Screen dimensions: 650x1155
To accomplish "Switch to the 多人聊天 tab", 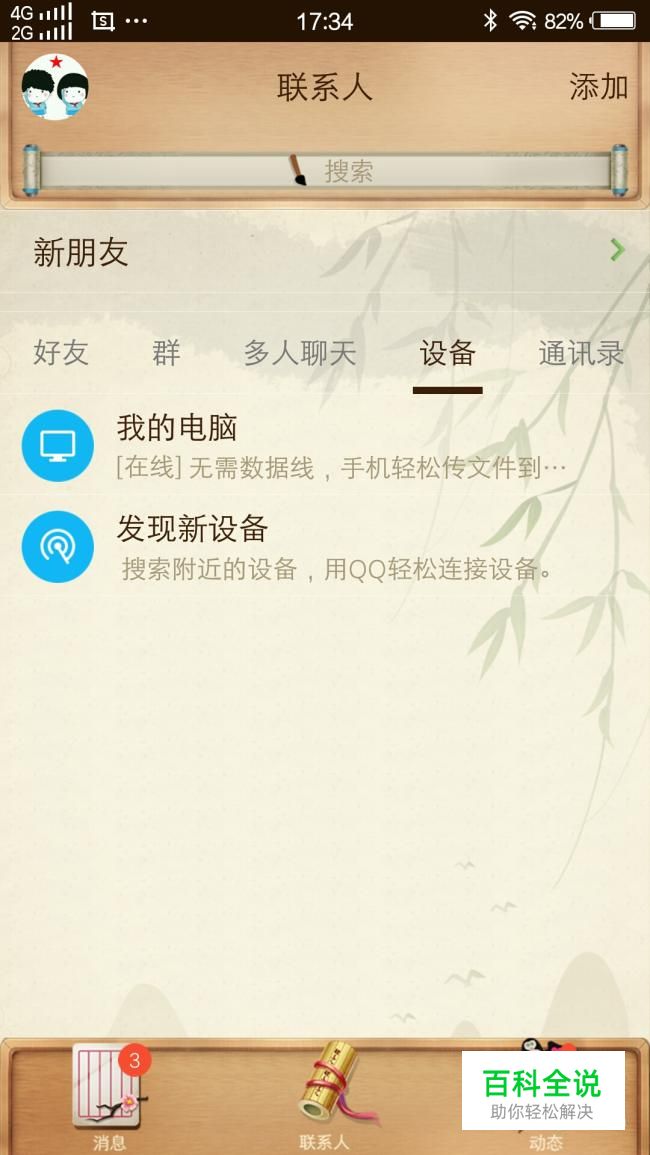I will pyautogui.click(x=300, y=353).
